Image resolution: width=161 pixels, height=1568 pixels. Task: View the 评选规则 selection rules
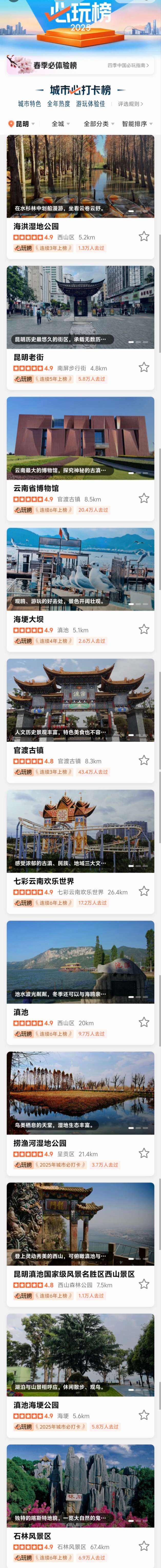coord(130,104)
